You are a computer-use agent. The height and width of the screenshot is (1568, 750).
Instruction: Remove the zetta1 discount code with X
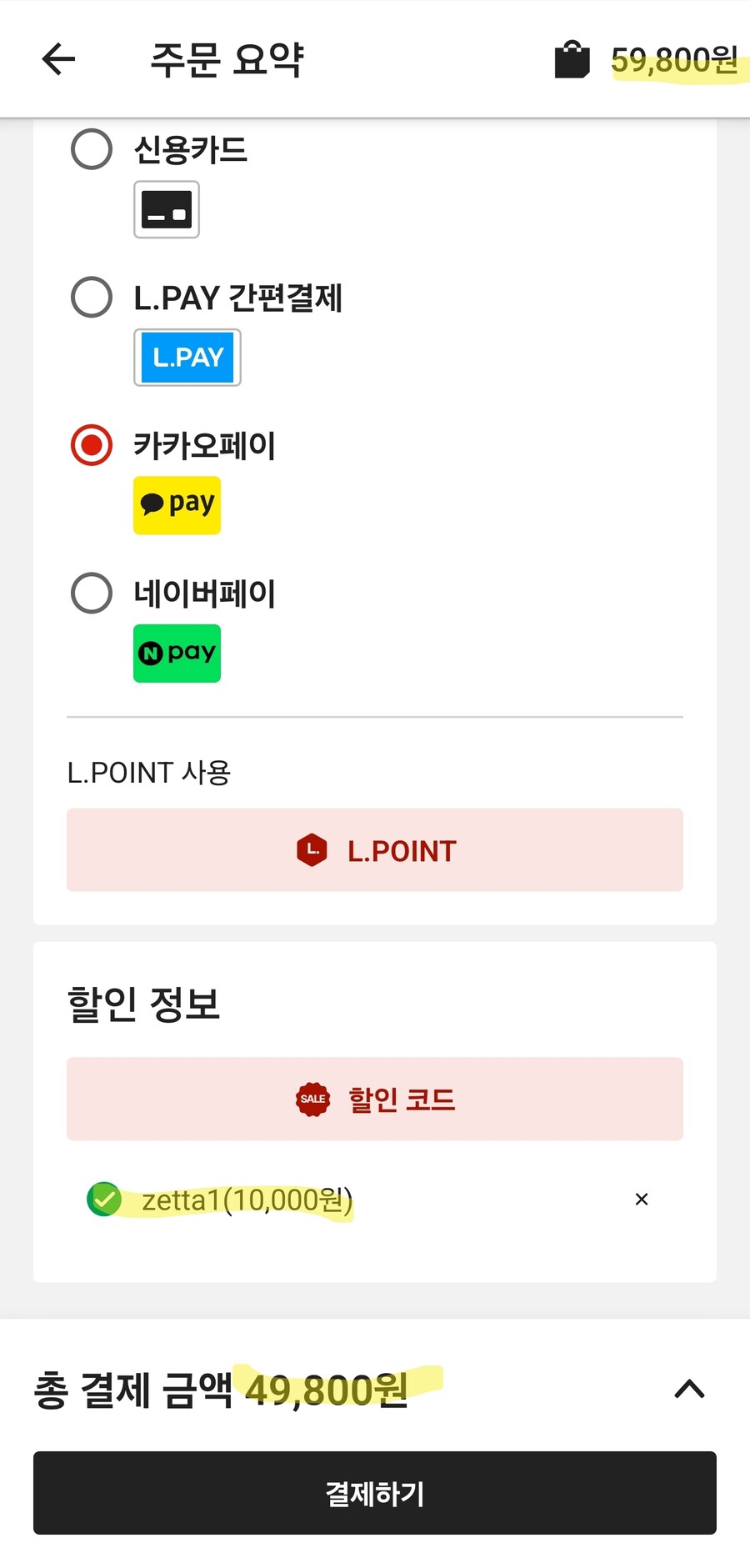tap(642, 1199)
